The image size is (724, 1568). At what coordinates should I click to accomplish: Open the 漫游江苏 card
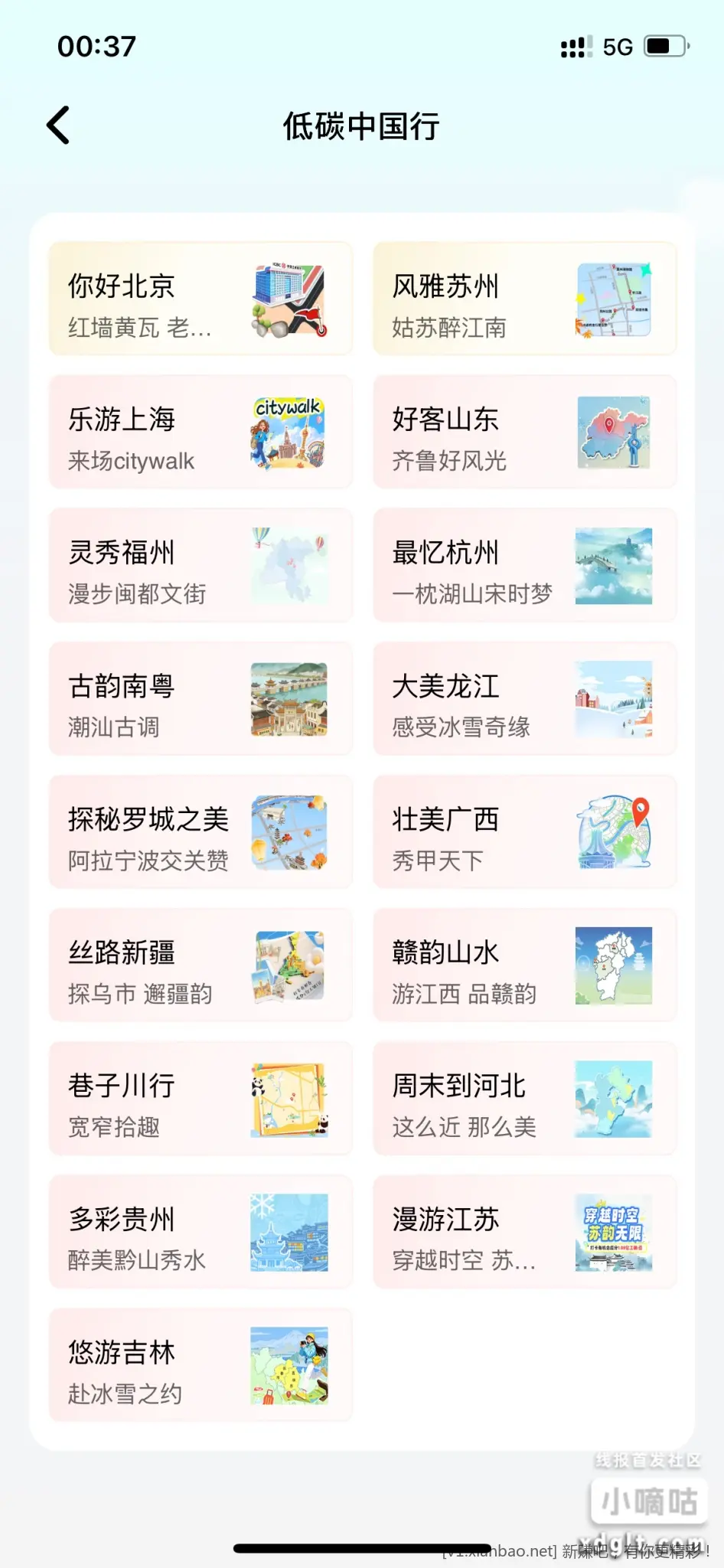pyautogui.click(x=524, y=1232)
